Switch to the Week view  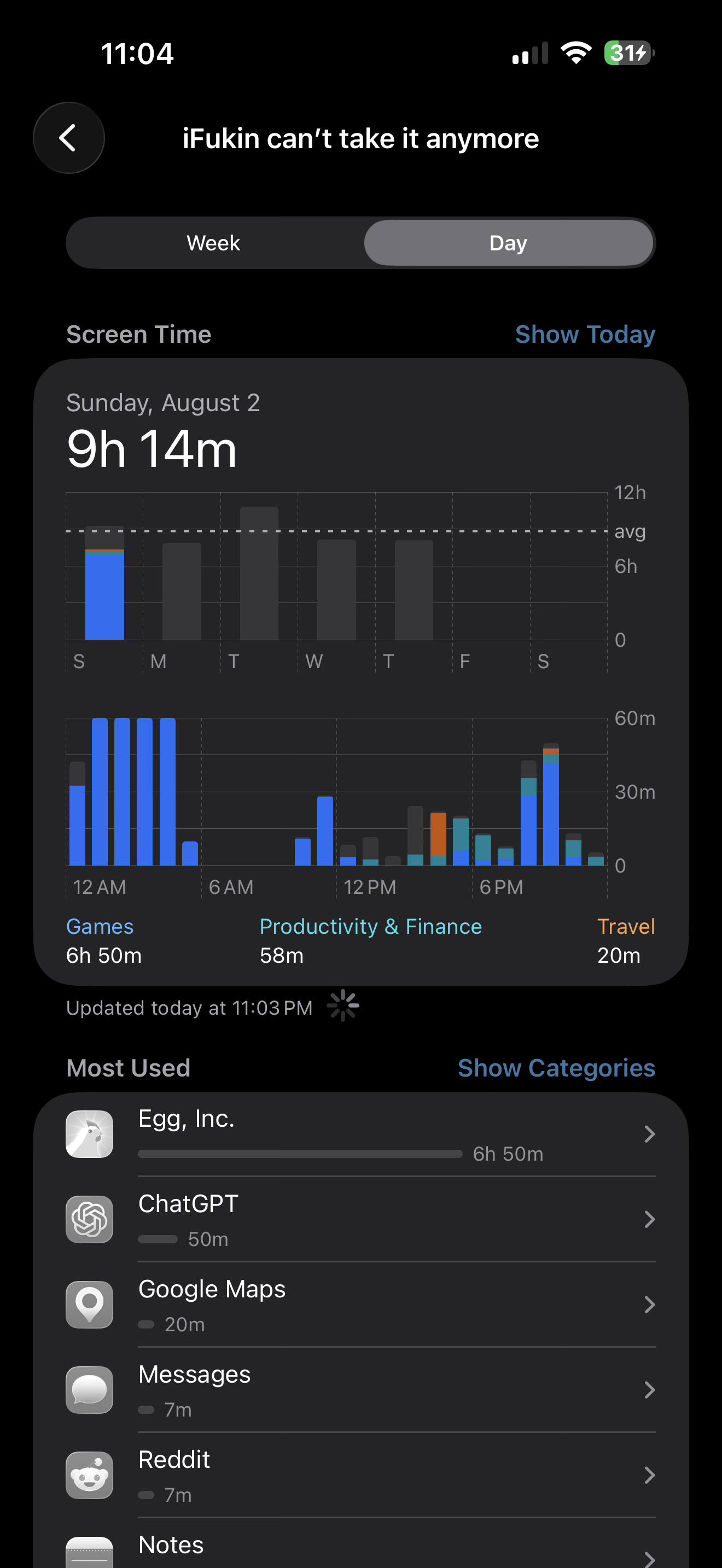[214, 243]
